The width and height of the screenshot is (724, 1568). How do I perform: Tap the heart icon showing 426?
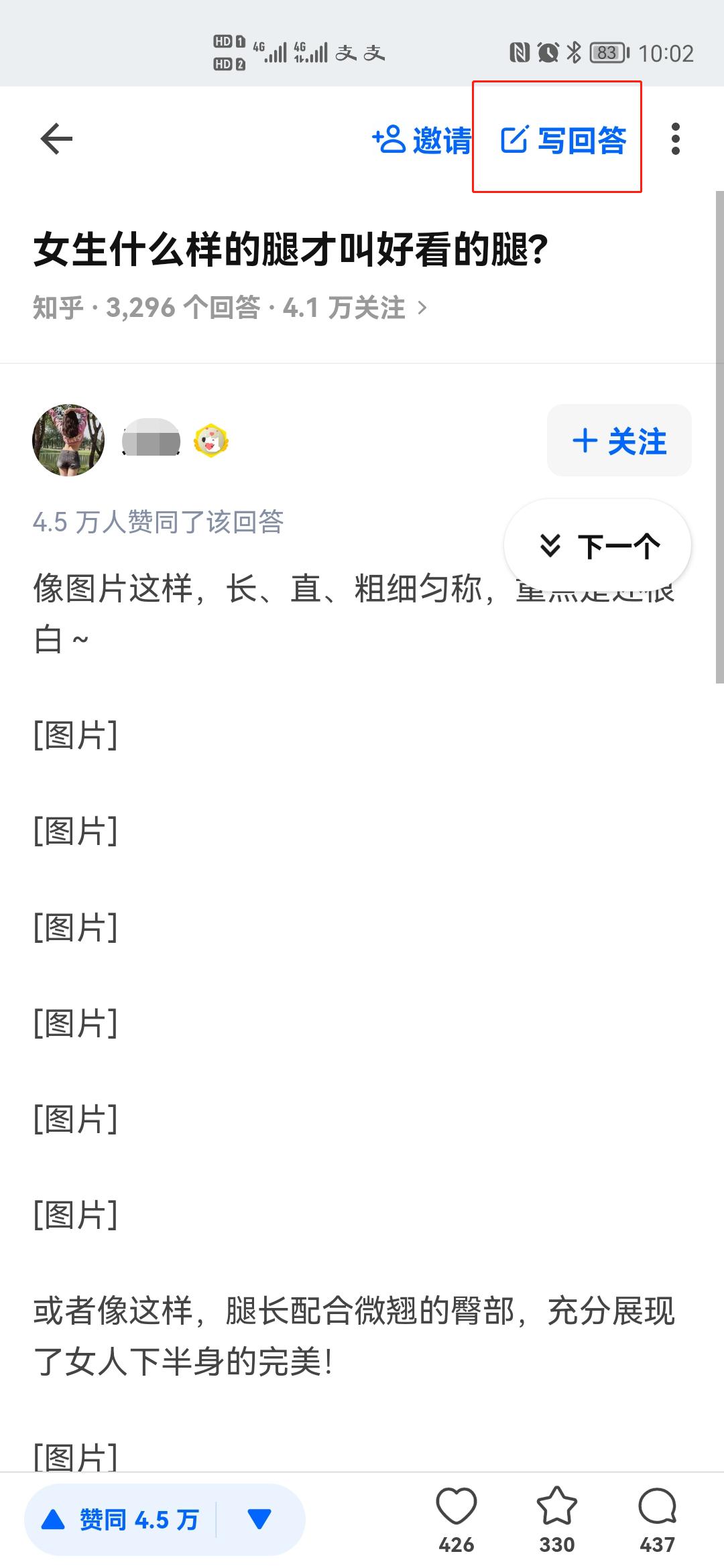pos(457,1519)
